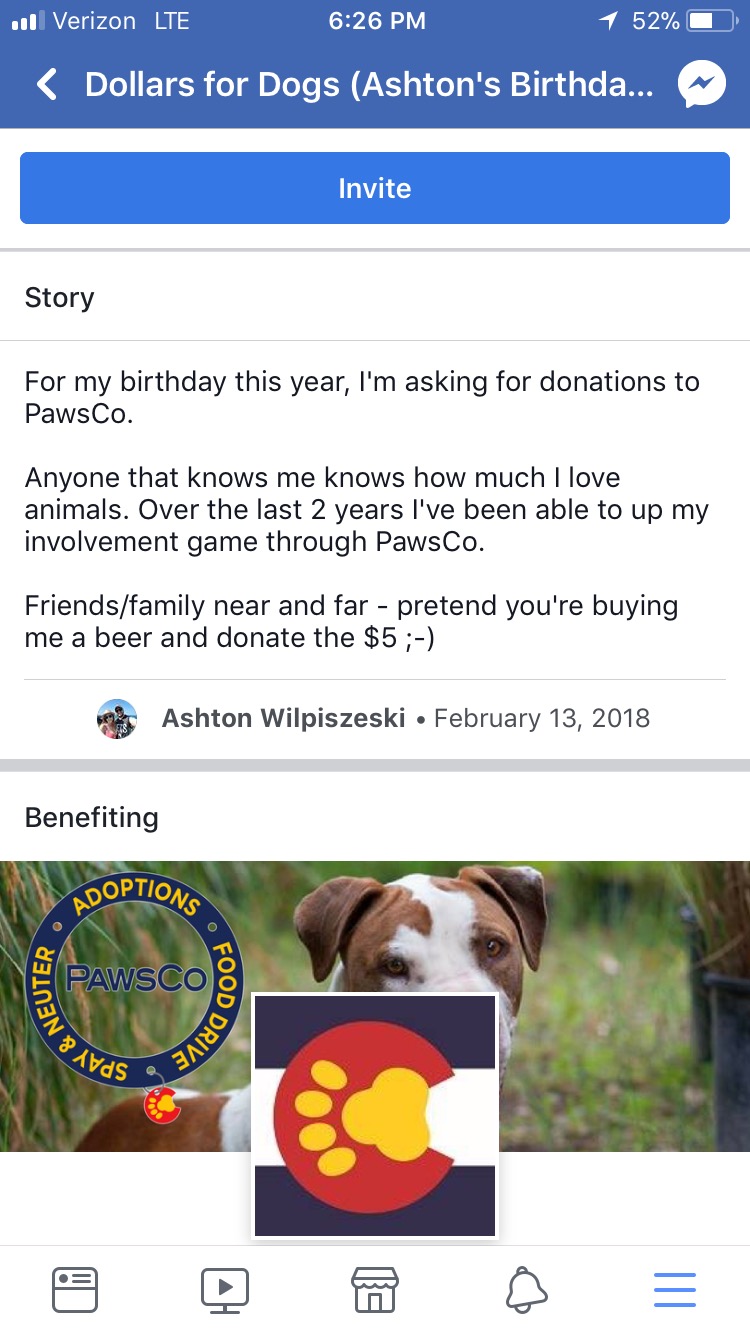Image resolution: width=750 pixels, height=1334 pixels.
Task: Open the notifications bell tab
Action: (526, 1289)
